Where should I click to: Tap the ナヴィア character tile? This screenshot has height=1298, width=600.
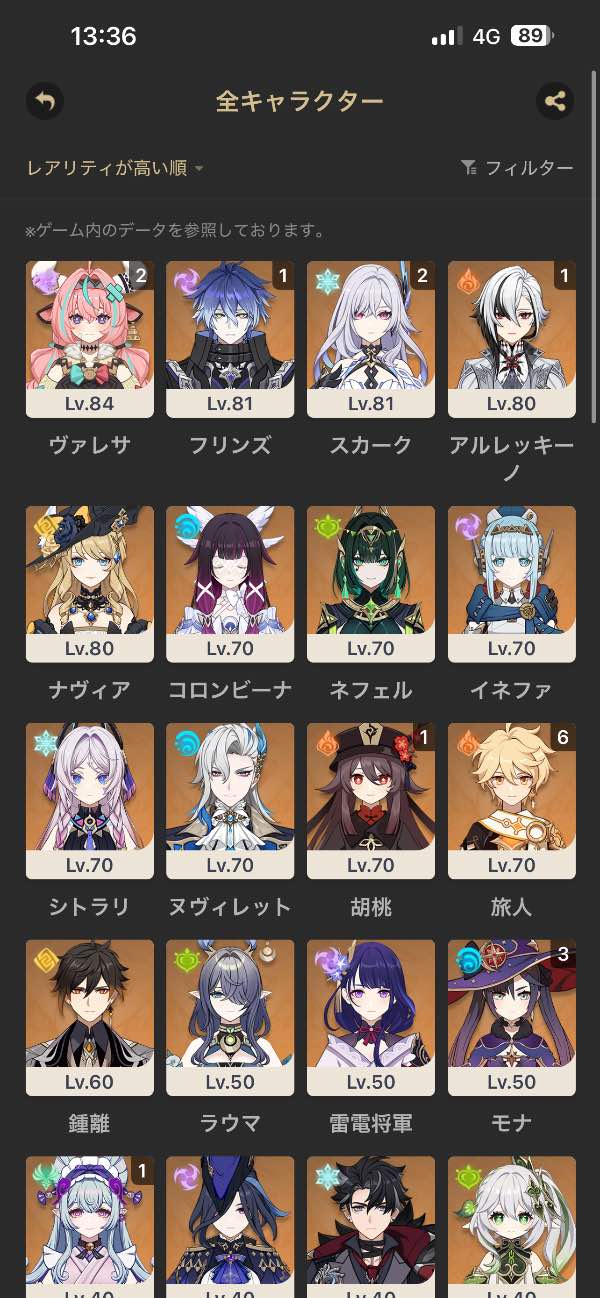[x=90, y=584]
